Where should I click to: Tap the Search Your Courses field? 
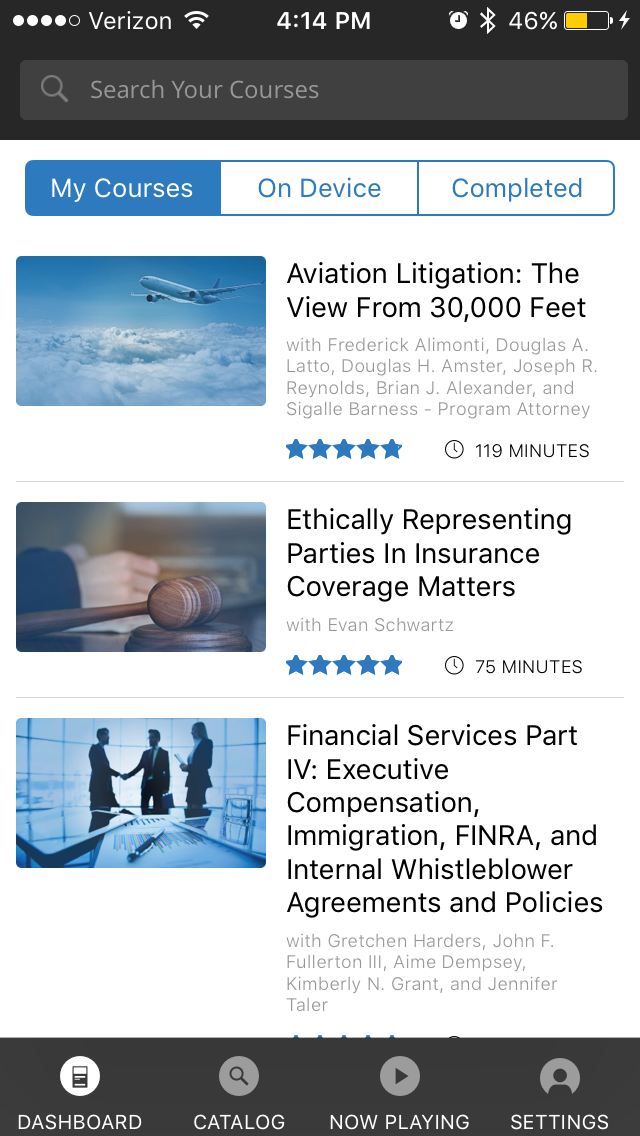coord(322,90)
